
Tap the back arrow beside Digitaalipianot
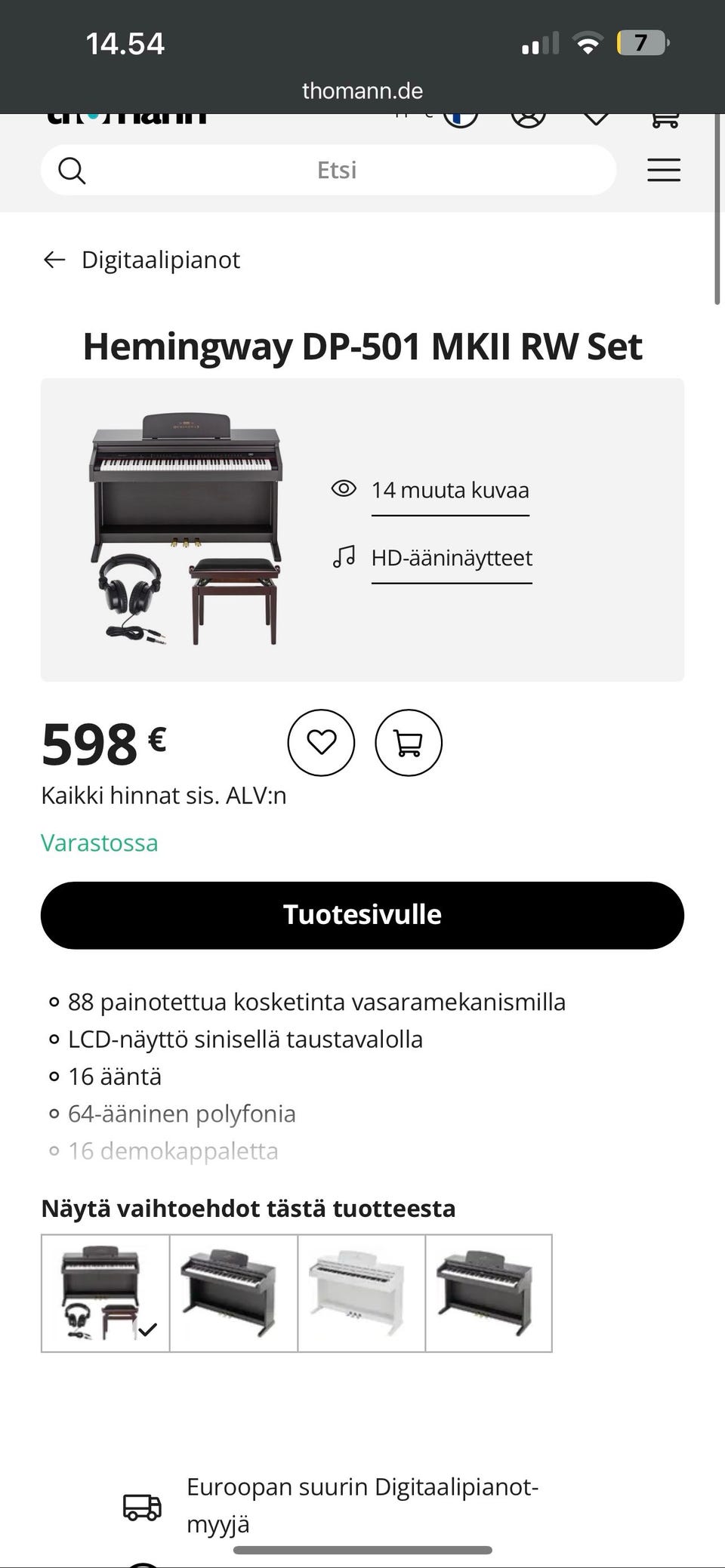click(54, 259)
